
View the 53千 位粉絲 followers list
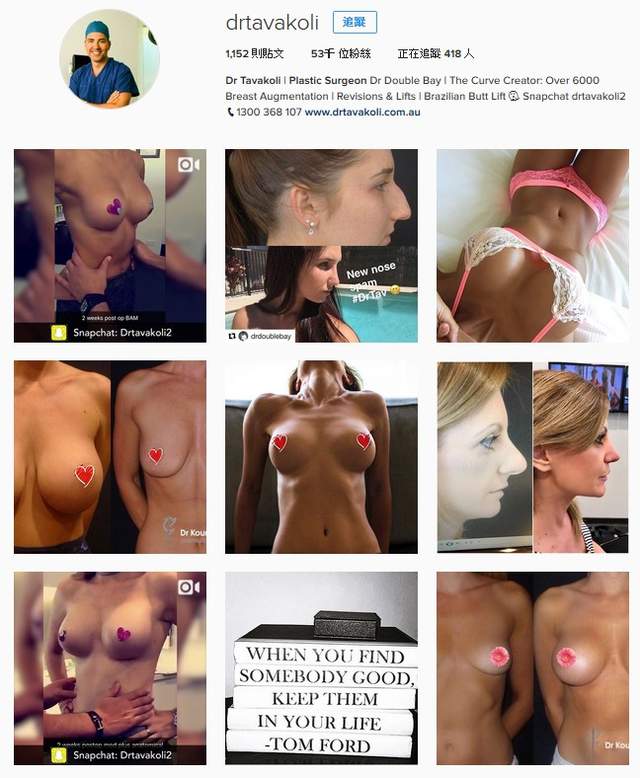tap(341, 54)
